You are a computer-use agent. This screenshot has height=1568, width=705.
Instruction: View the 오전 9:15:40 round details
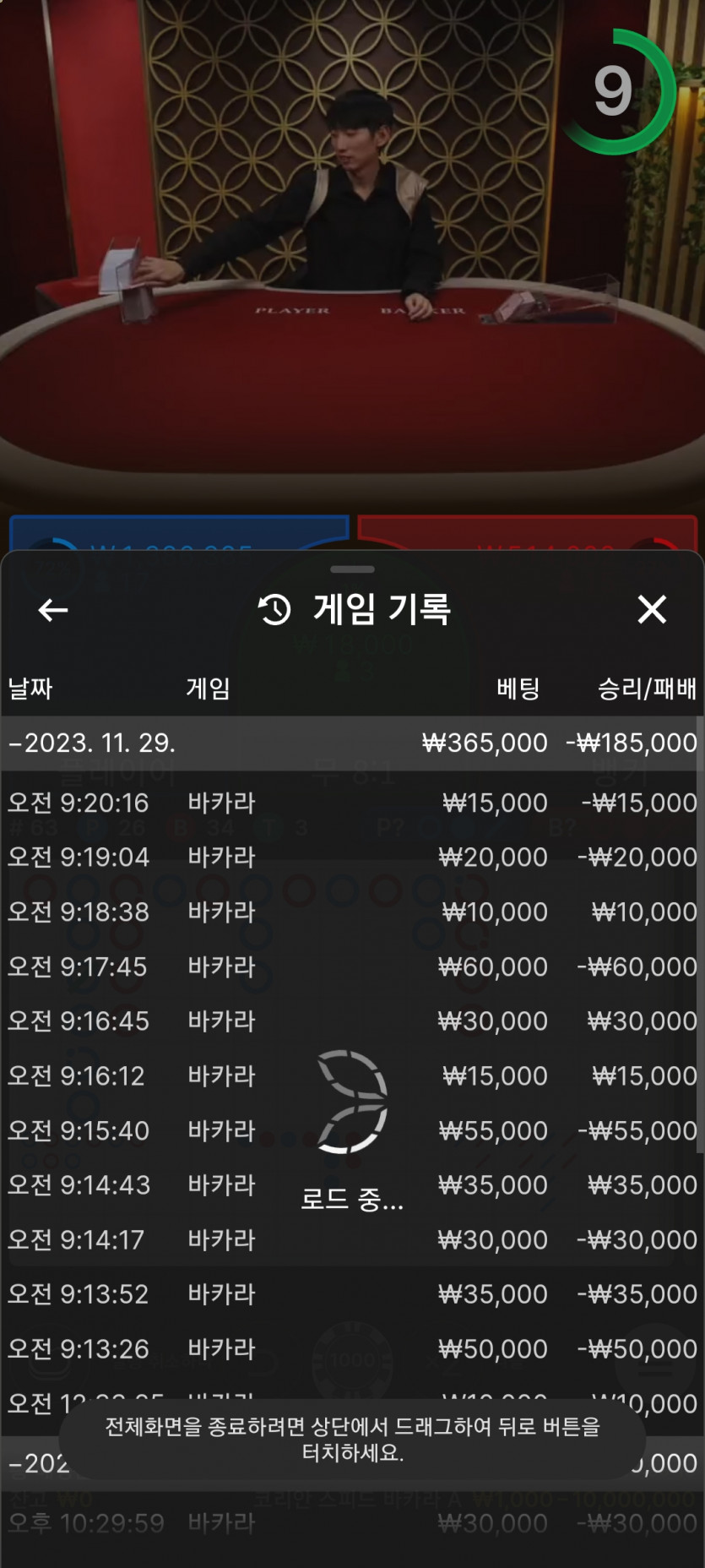coord(352,1130)
